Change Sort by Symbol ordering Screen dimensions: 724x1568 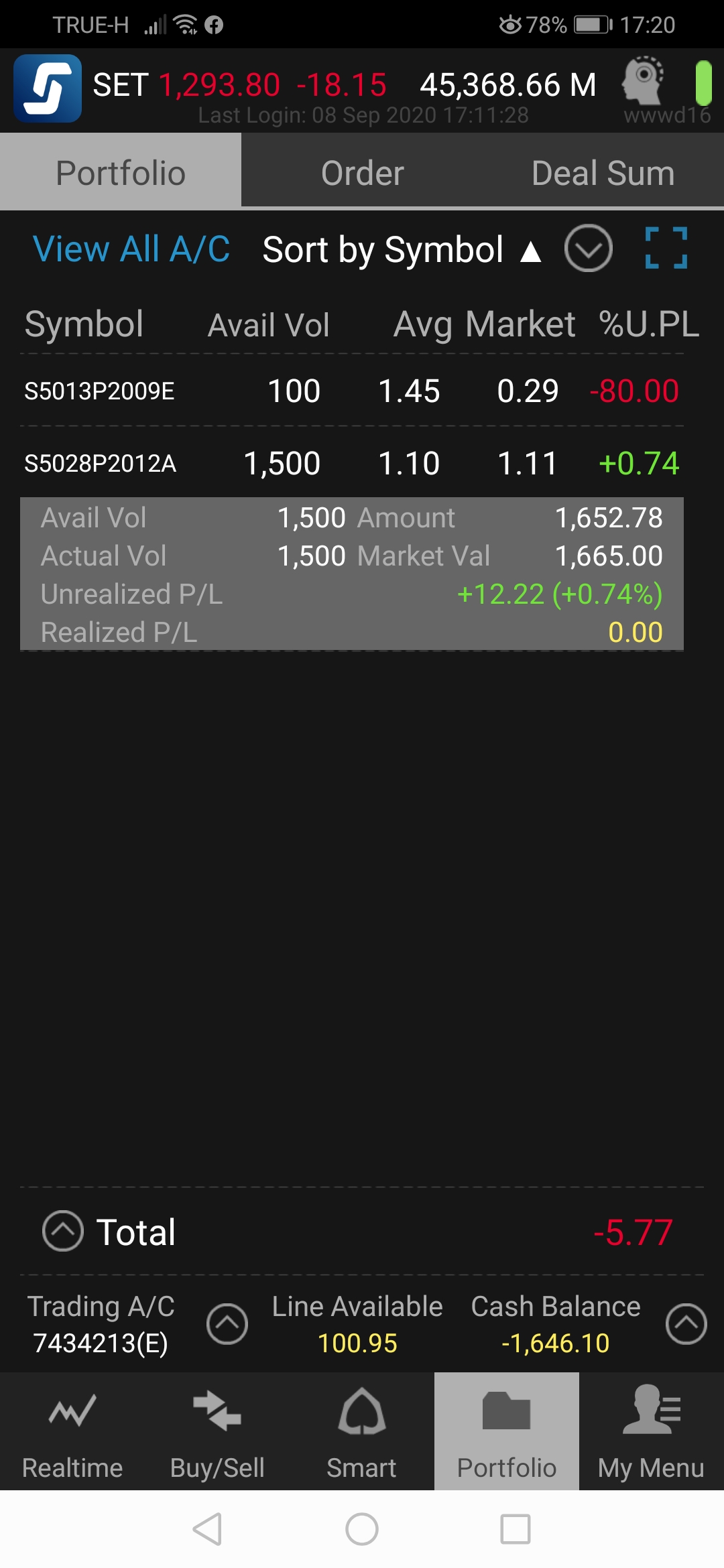pyautogui.click(x=402, y=250)
